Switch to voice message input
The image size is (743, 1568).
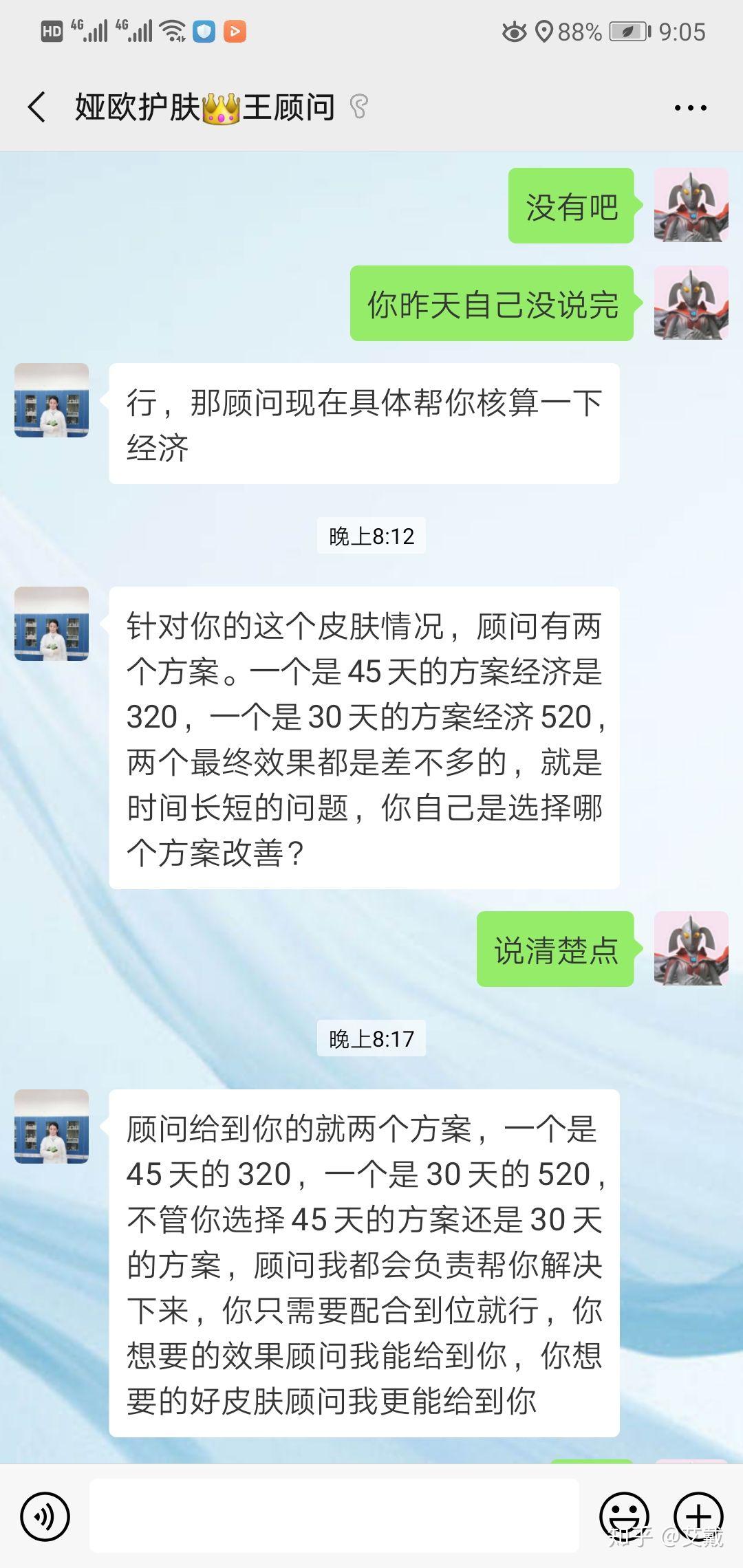coord(45,1516)
